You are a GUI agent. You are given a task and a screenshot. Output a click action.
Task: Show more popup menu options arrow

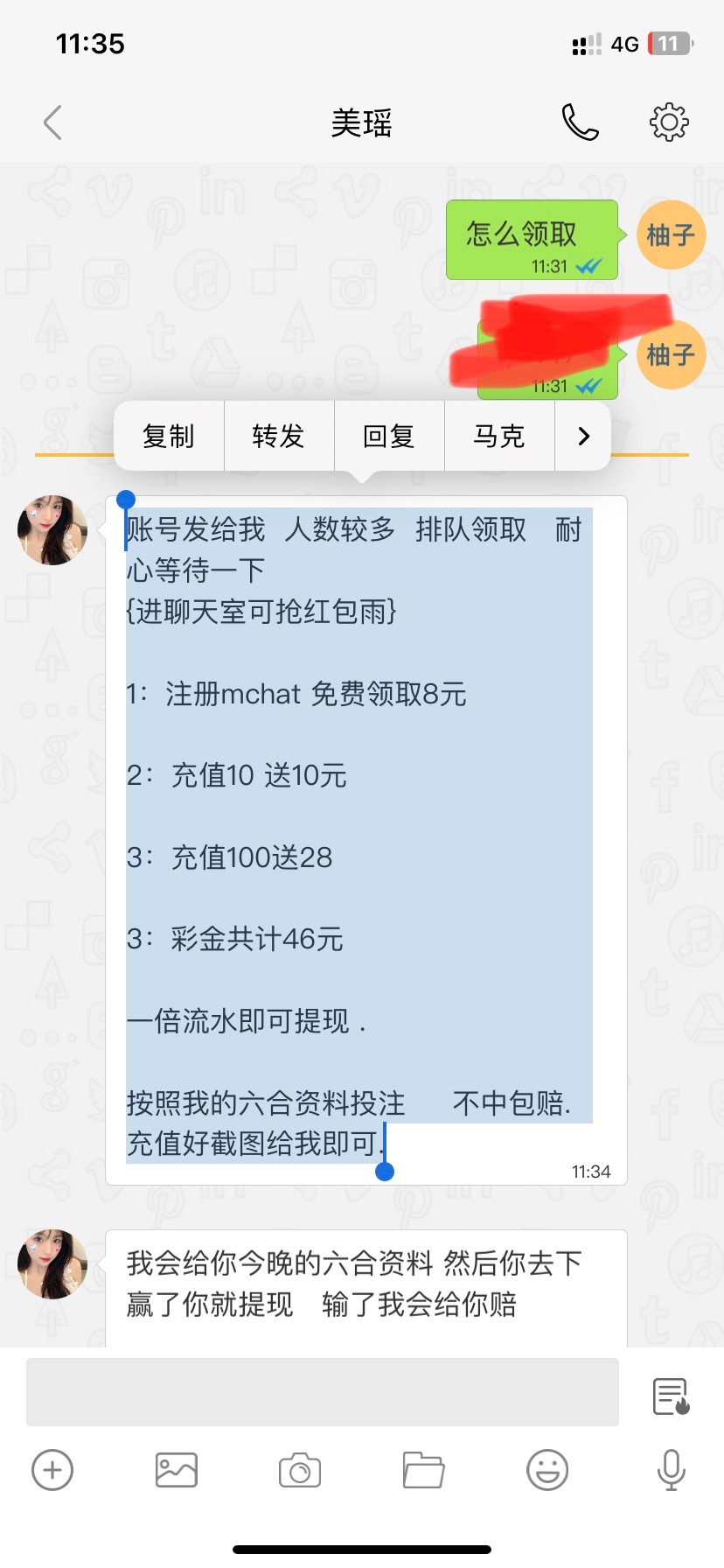tap(583, 436)
